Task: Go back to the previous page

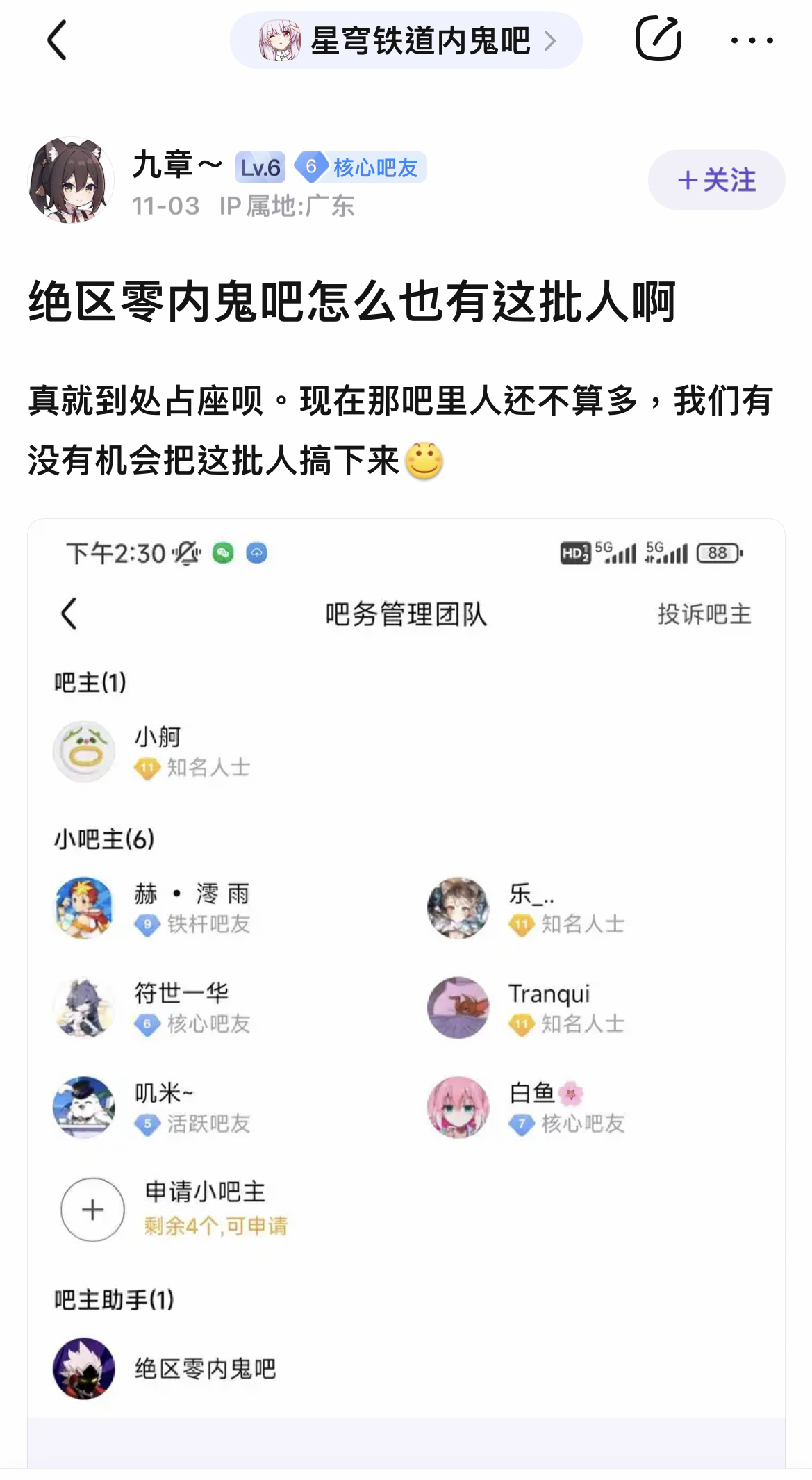Action: click(57, 40)
